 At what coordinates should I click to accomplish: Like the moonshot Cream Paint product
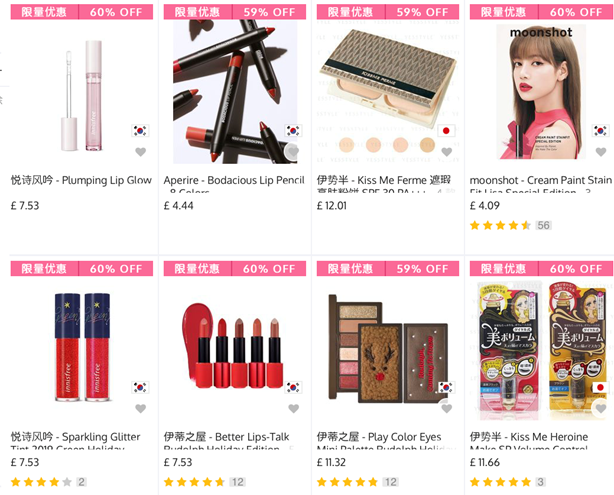pos(599,152)
